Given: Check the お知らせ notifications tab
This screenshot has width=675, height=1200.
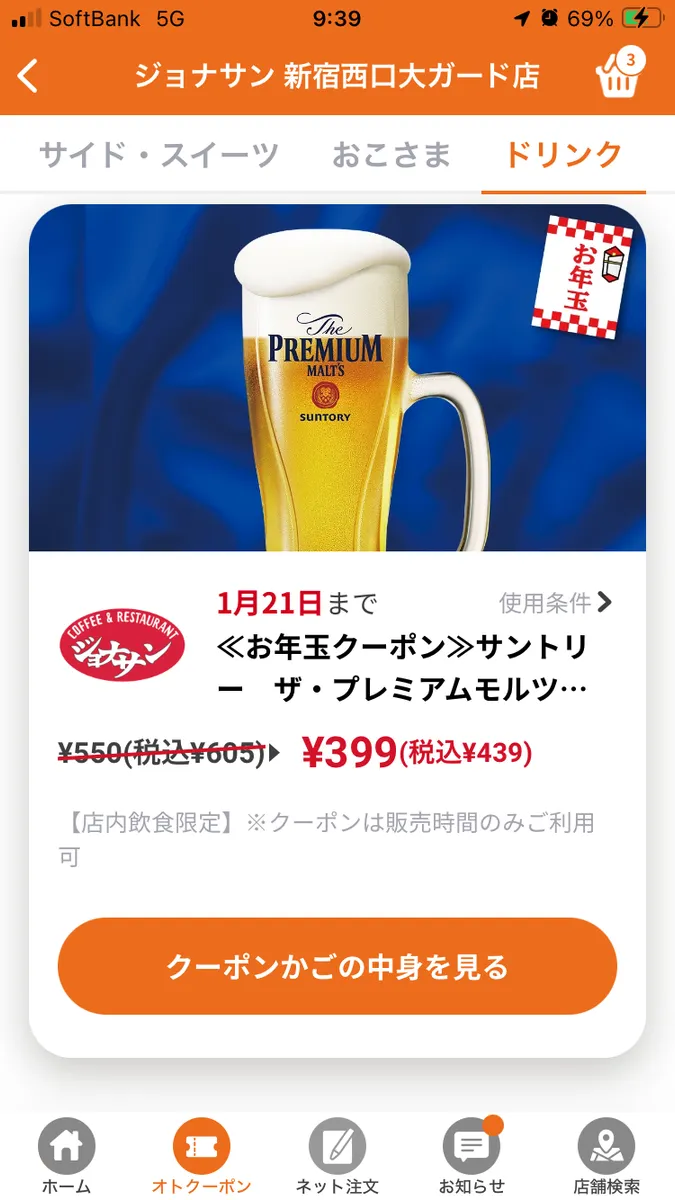Looking at the screenshot, I should (472, 1157).
